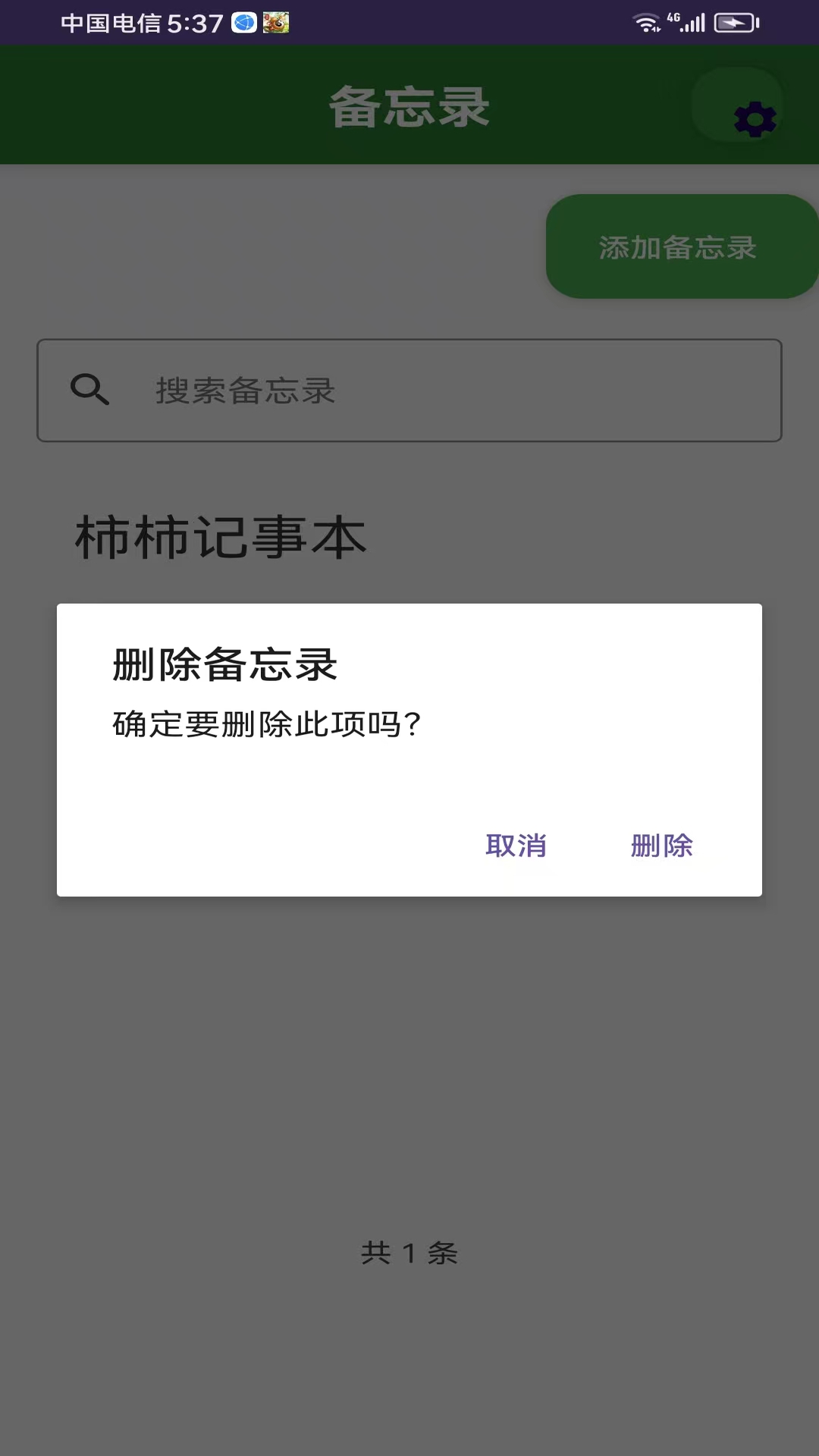
Task: Tap the dialog title 删除备忘录
Action: (224, 666)
